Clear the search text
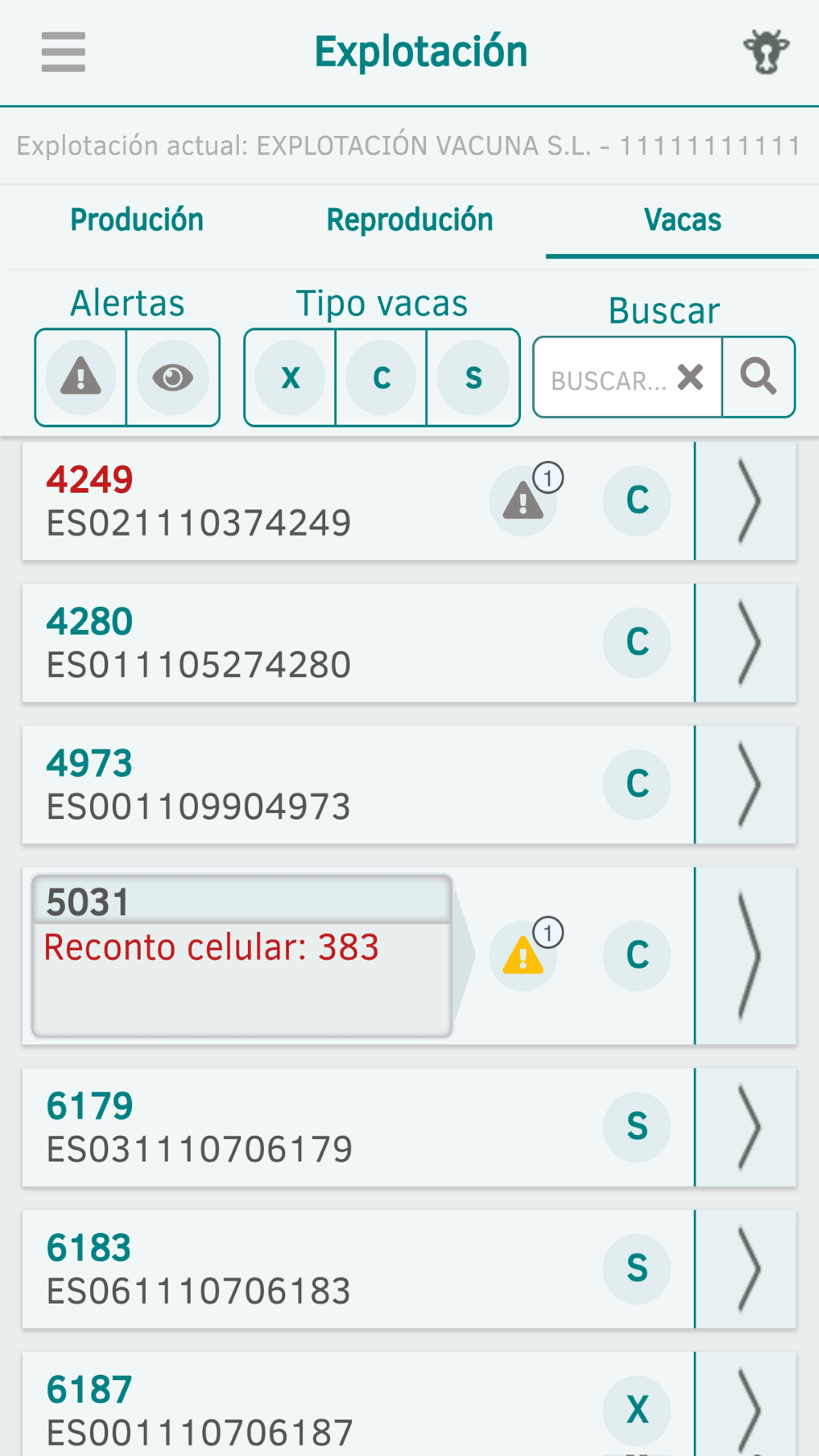 (x=690, y=378)
